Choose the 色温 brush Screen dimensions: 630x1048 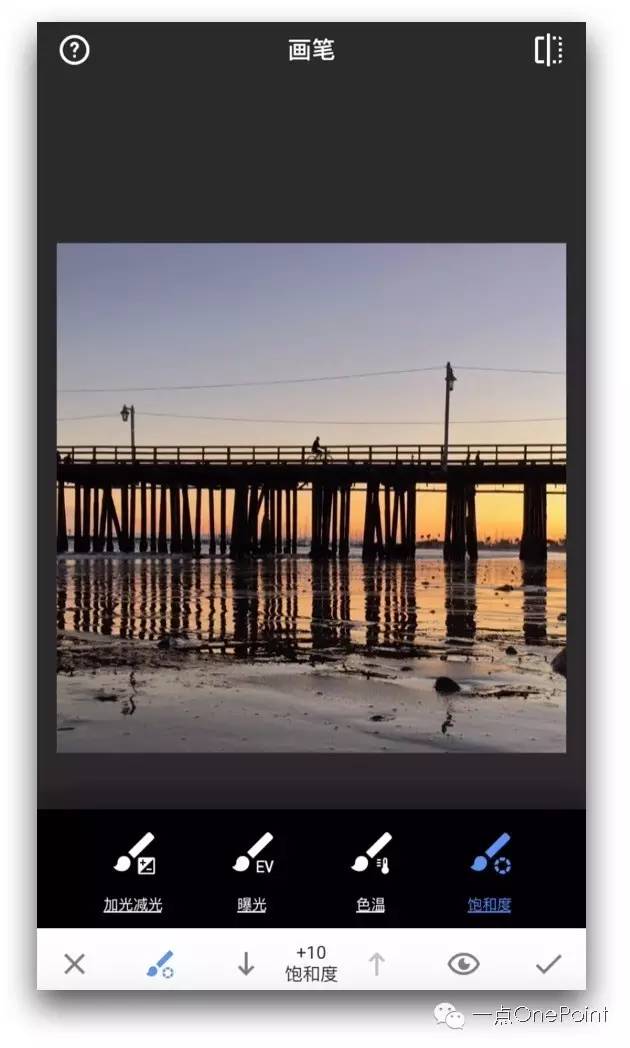click(370, 872)
